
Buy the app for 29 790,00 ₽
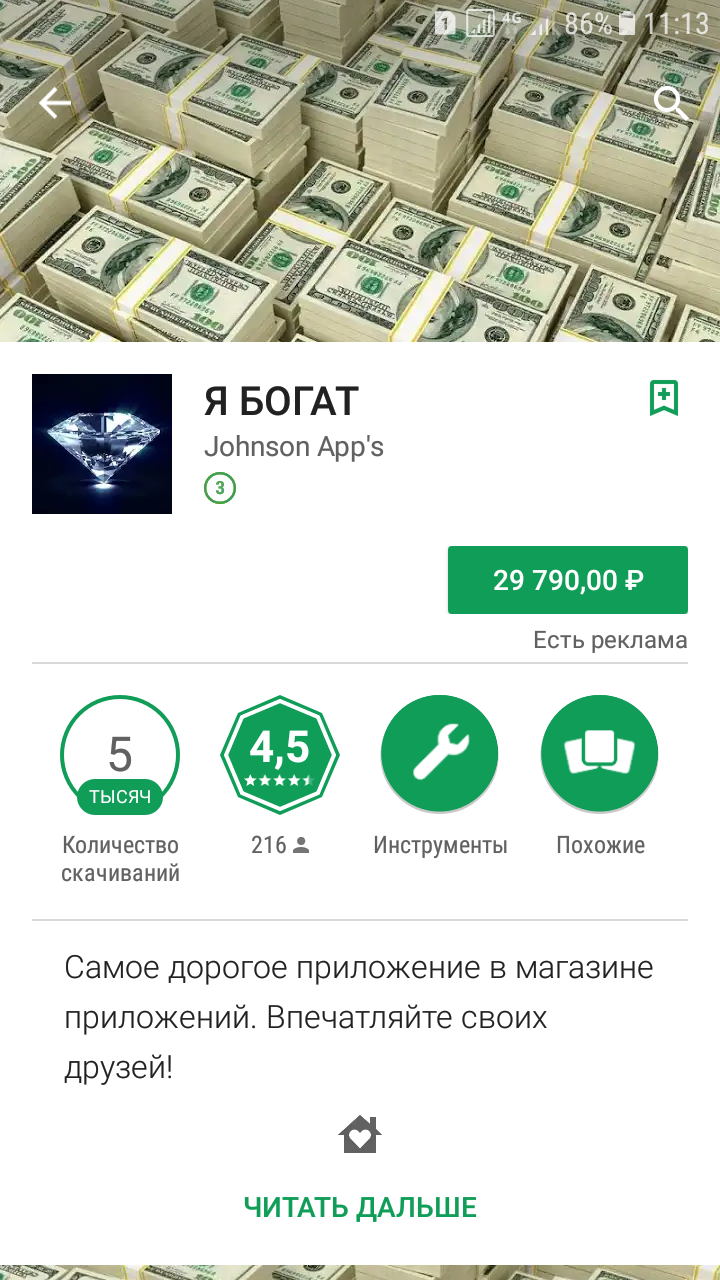tap(567, 580)
